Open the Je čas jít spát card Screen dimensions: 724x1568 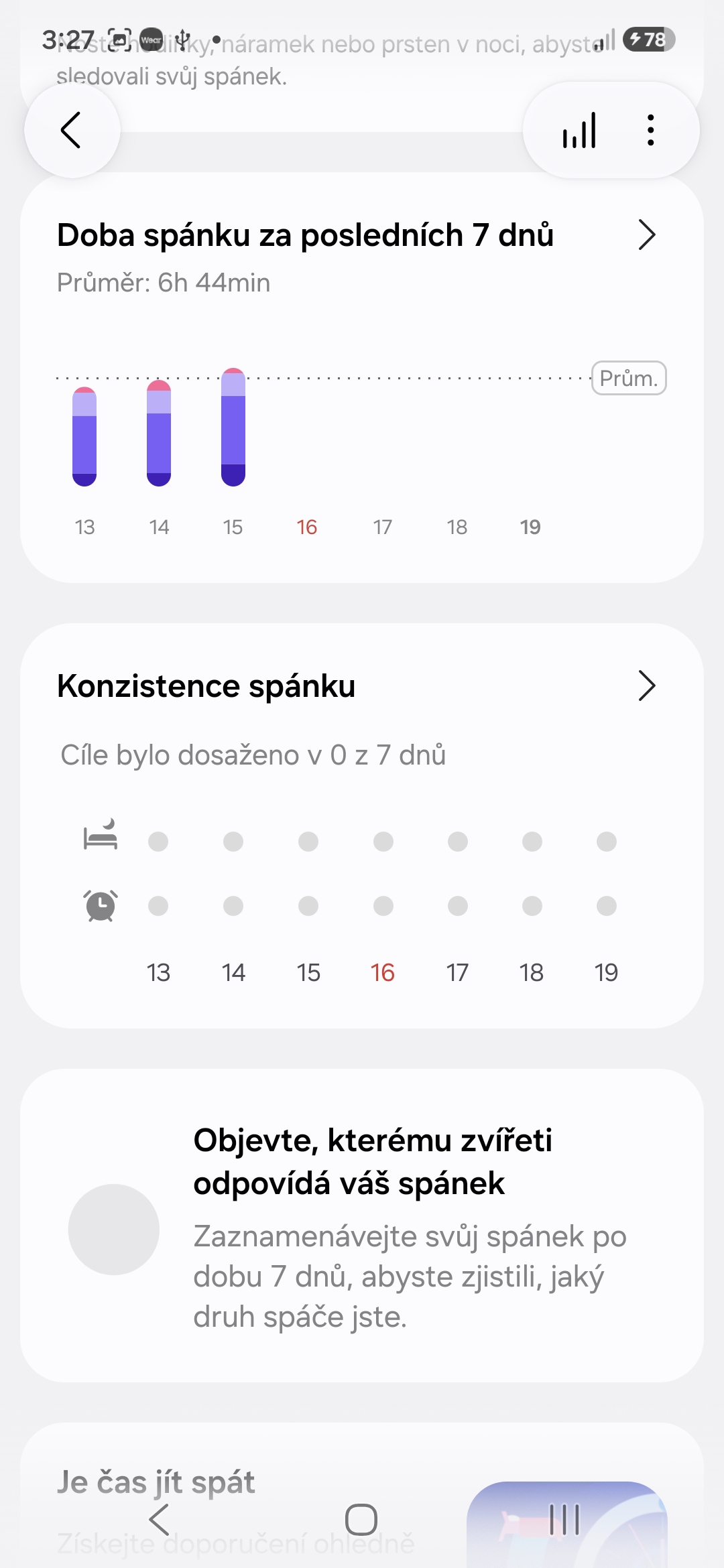pos(362,1495)
